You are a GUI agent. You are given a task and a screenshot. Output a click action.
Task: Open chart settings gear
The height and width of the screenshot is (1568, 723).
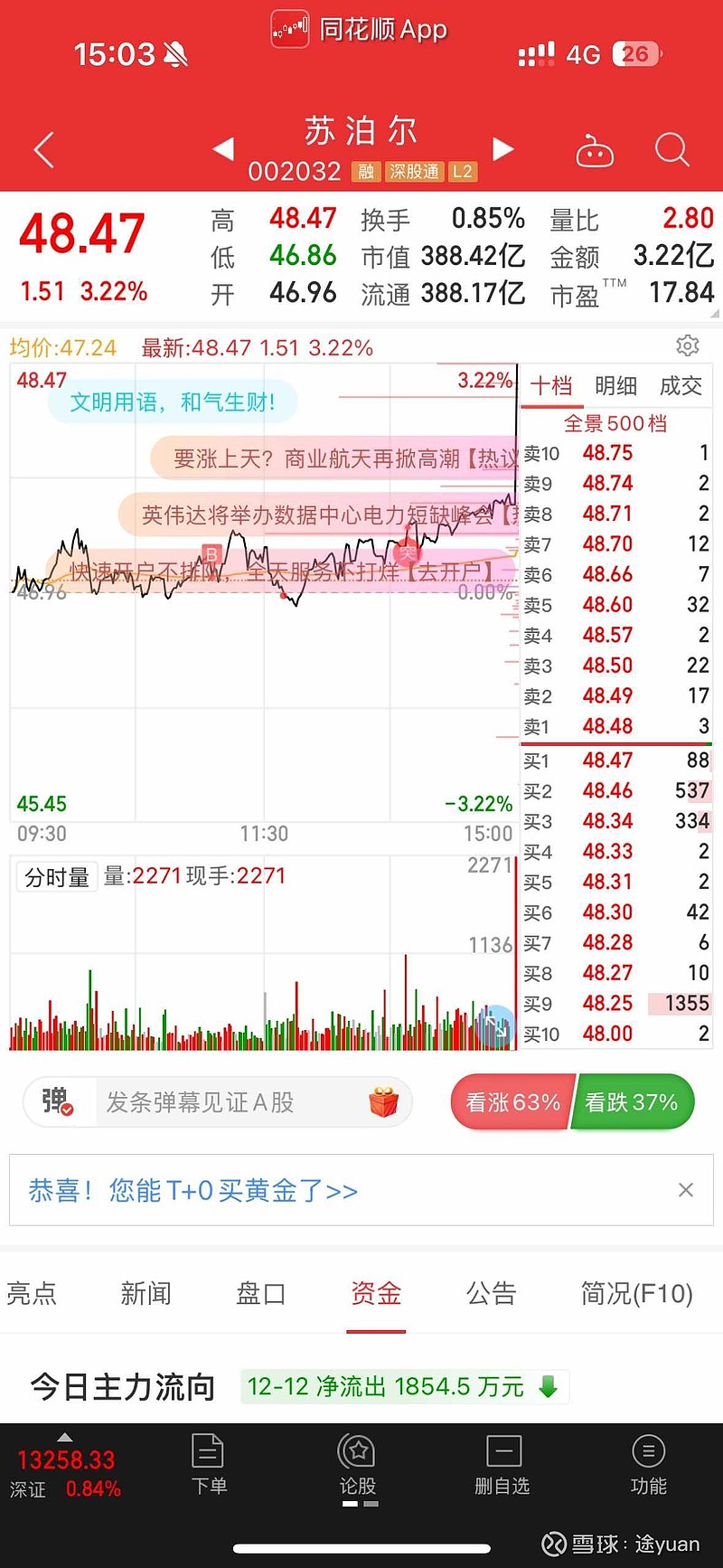point(687,346)
